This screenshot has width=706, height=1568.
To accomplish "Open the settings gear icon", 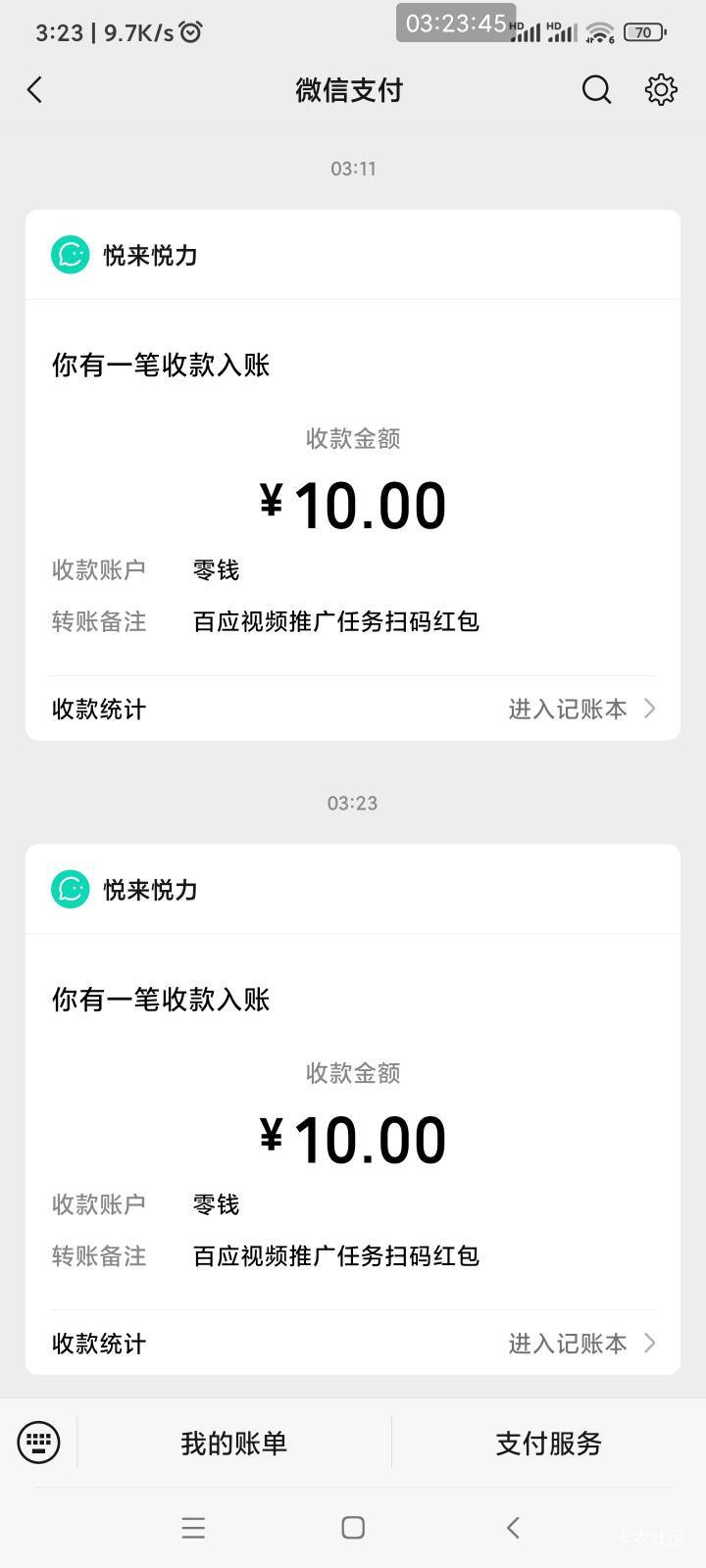I will coord(661,90).
